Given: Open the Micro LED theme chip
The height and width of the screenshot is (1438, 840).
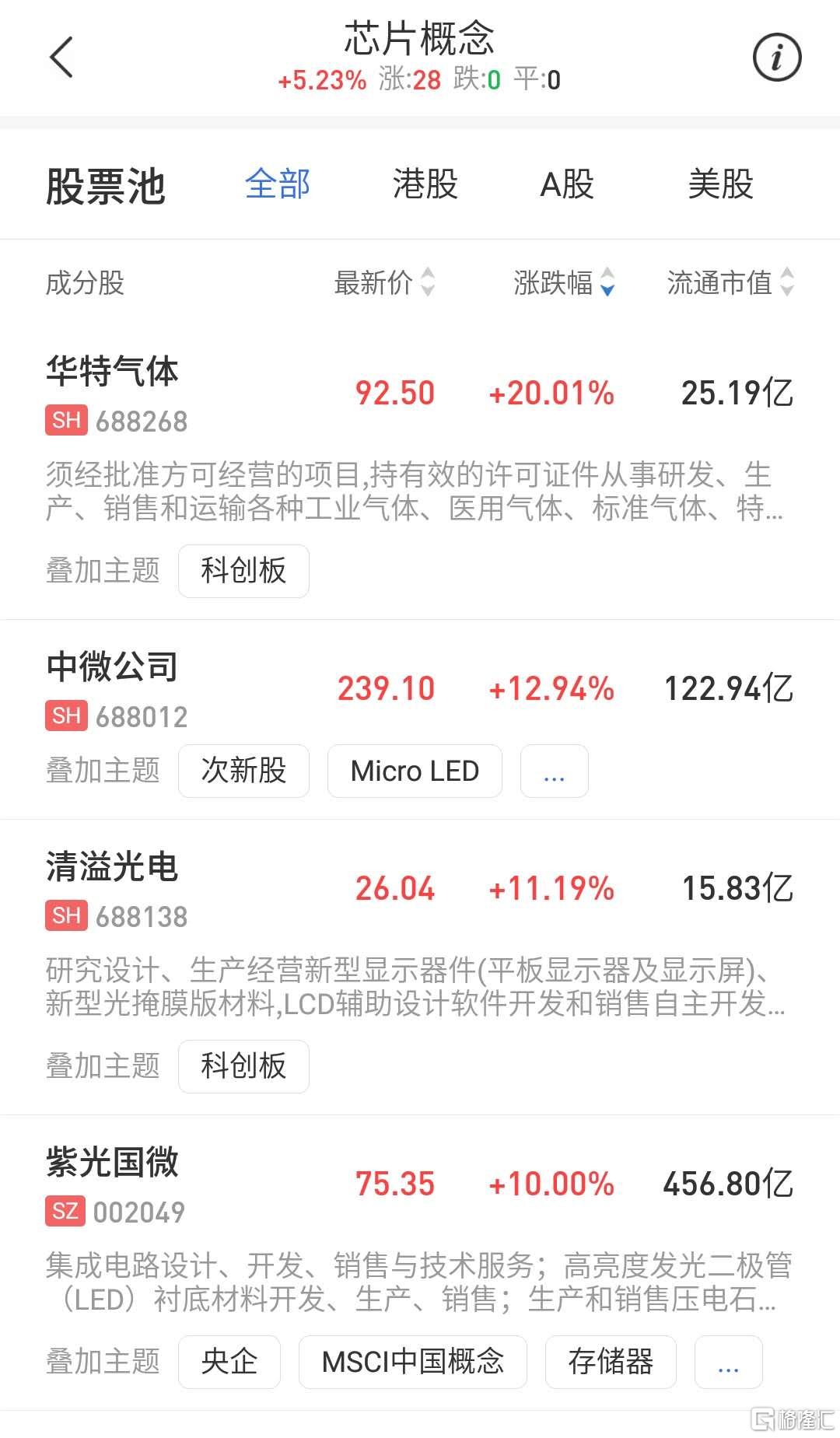Looking at the screenshot, I should [x=415, y=771].
